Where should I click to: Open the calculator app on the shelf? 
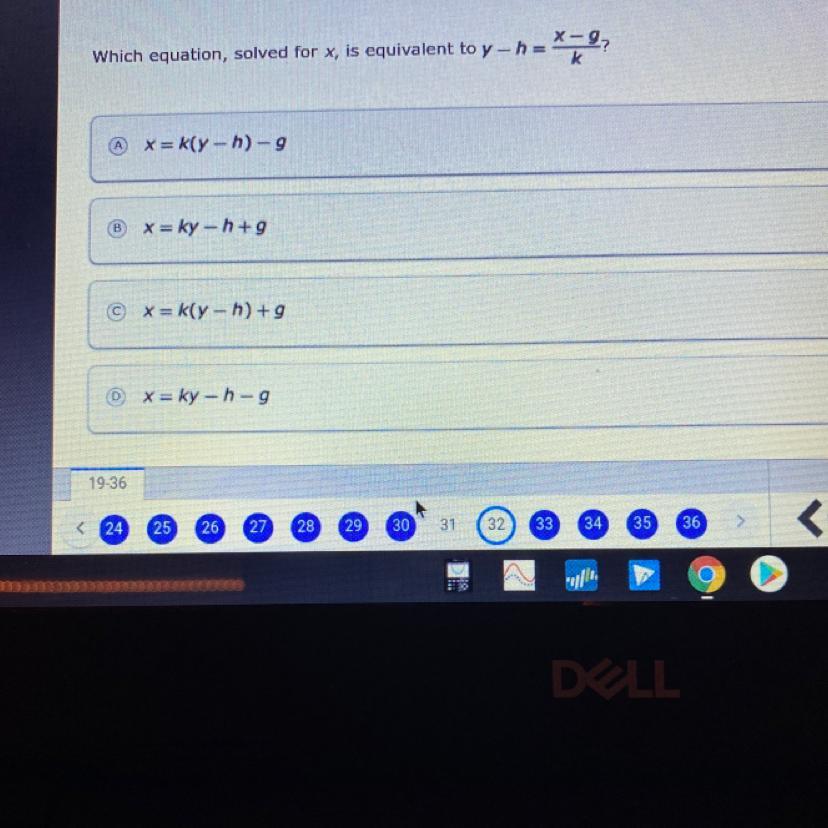(x=459, y=577)
